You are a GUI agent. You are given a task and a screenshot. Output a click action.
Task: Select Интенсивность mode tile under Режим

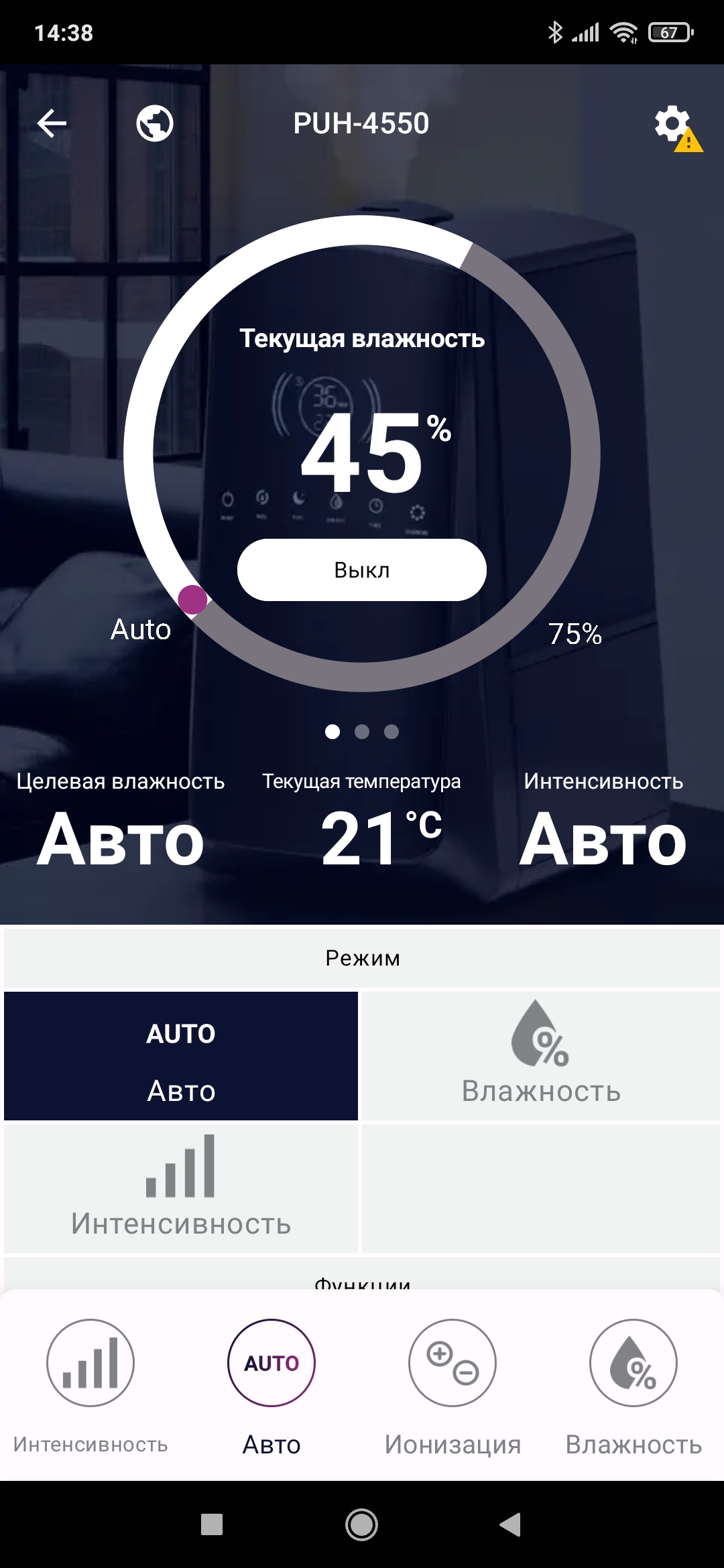pyautogui.click(x=181, y=1187)
